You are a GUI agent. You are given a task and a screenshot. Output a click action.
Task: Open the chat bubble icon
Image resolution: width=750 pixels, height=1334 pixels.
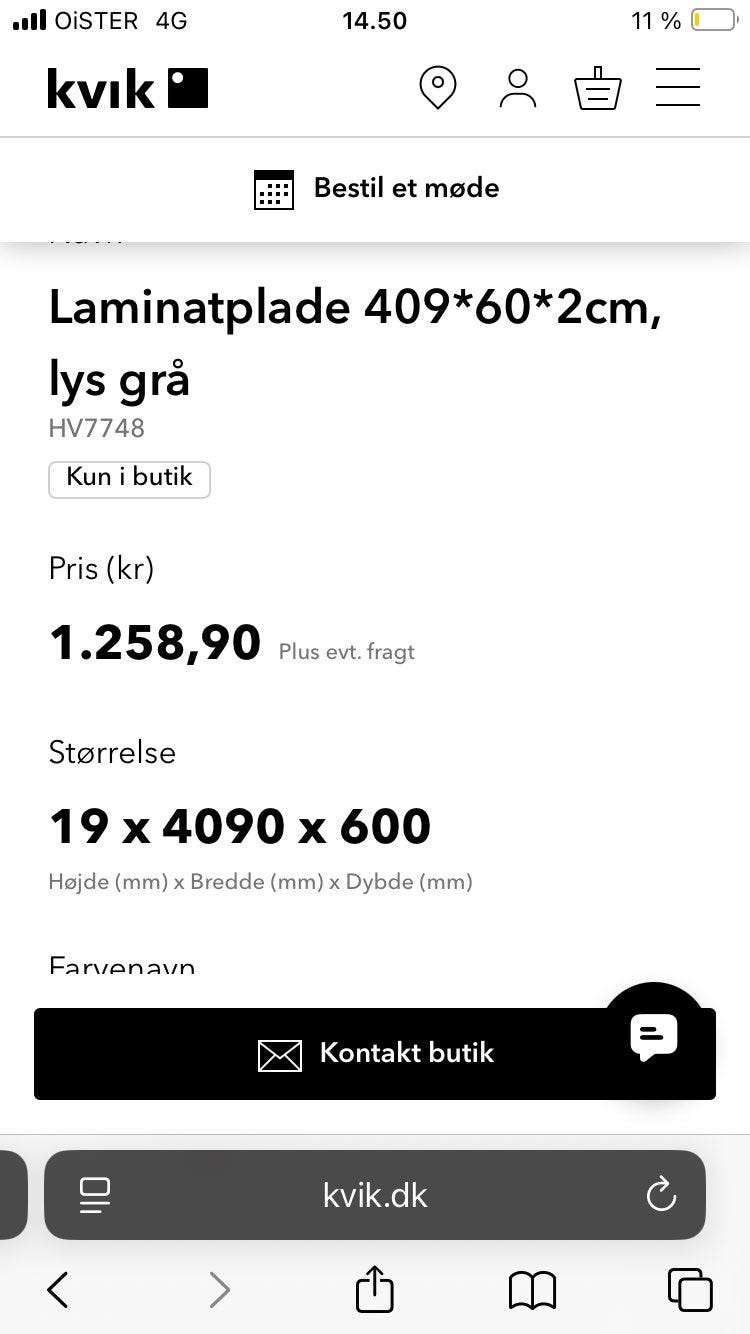654,1037
